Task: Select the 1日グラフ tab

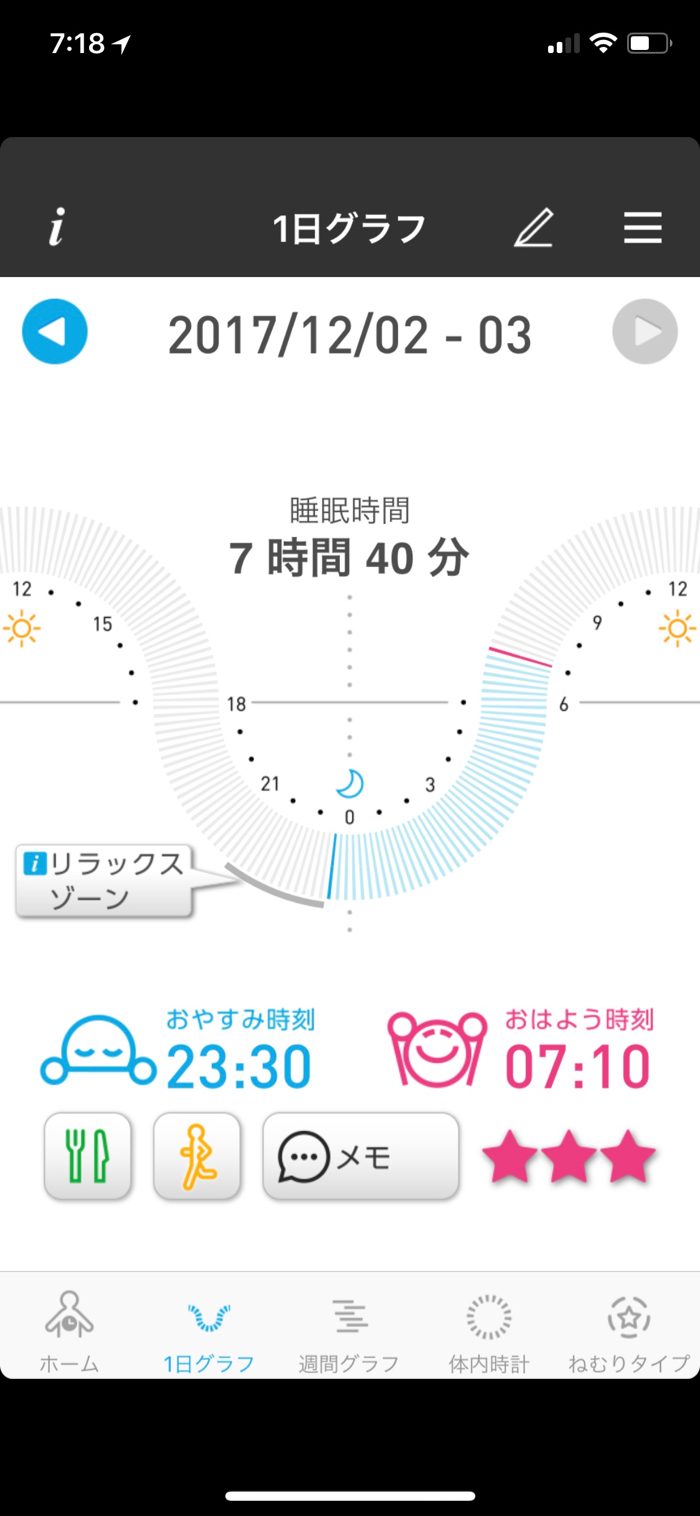Action: click(x=209, y=1331)
